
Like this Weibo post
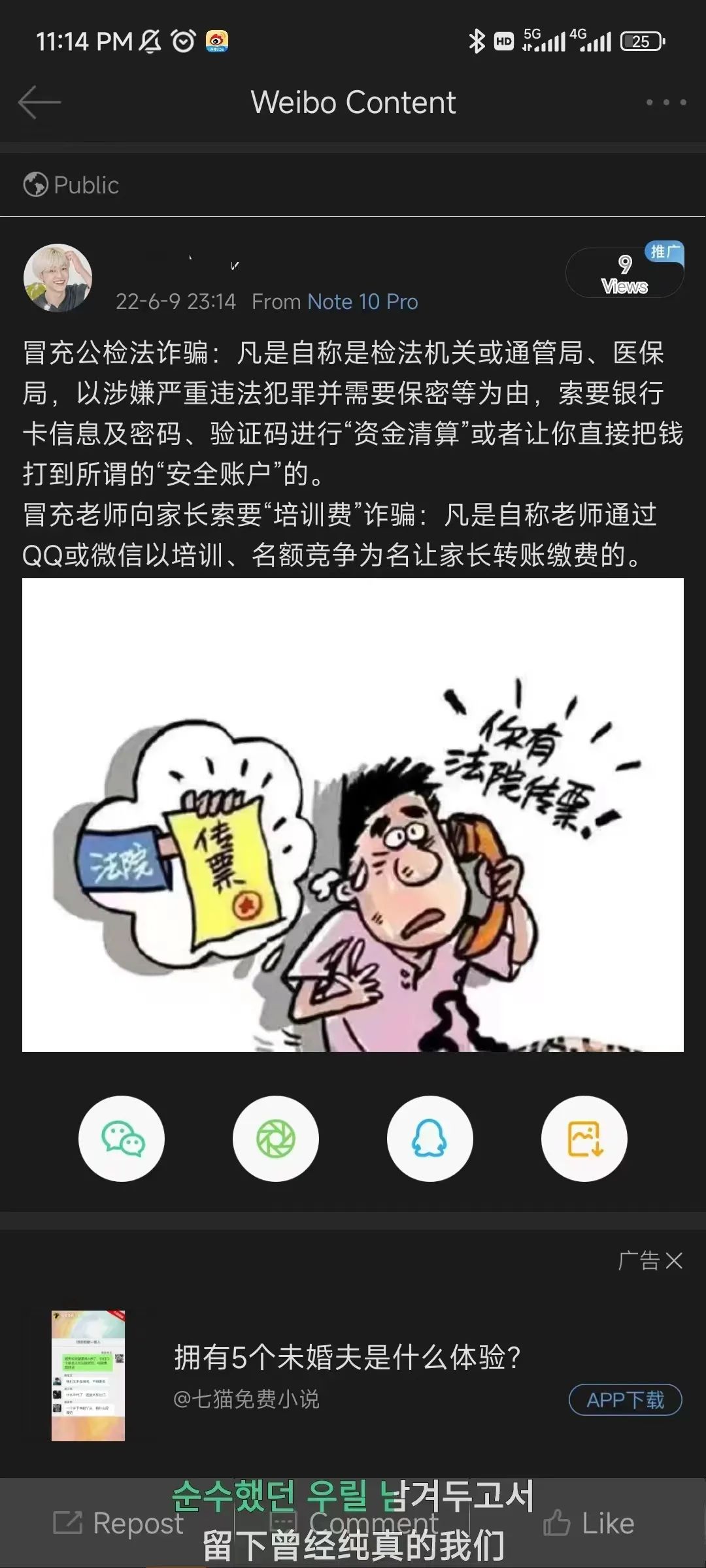pyautogui.click(x=588, y=1524)
